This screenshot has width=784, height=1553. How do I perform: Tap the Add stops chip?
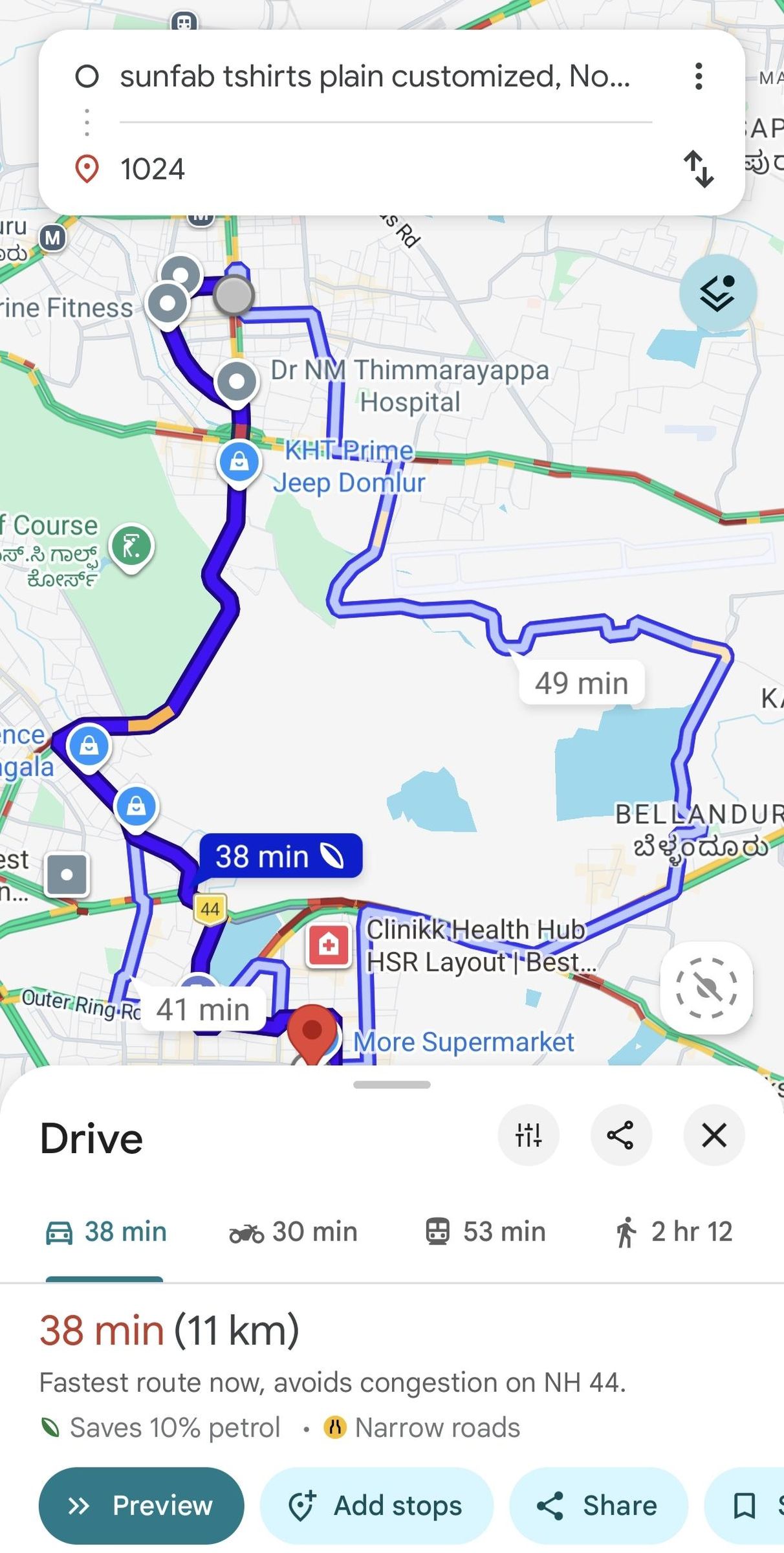click(x=376, y=1505)
